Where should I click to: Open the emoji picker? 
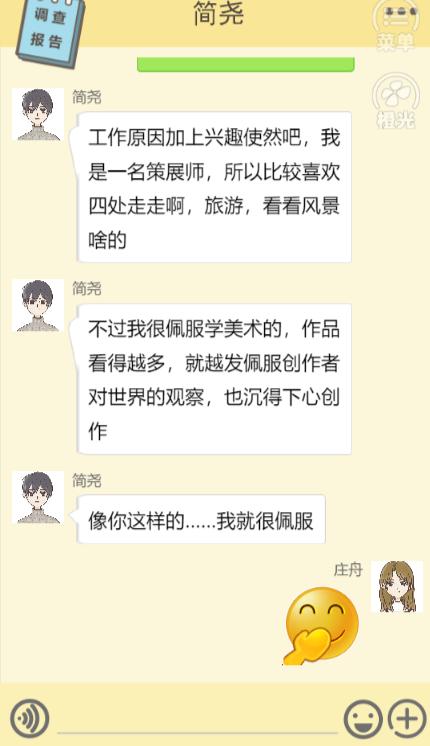(363, 718)
